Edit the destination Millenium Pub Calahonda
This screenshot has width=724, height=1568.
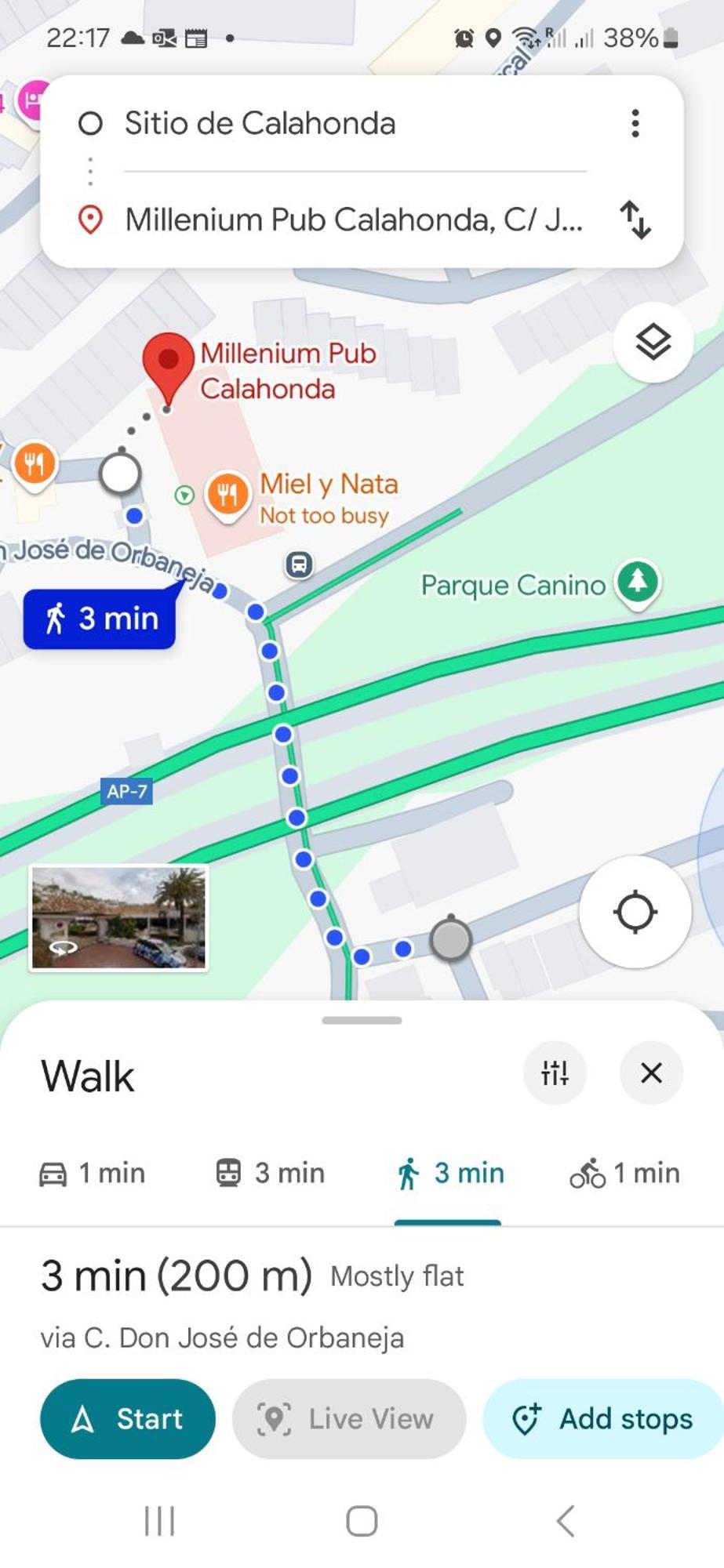(353, 220)
